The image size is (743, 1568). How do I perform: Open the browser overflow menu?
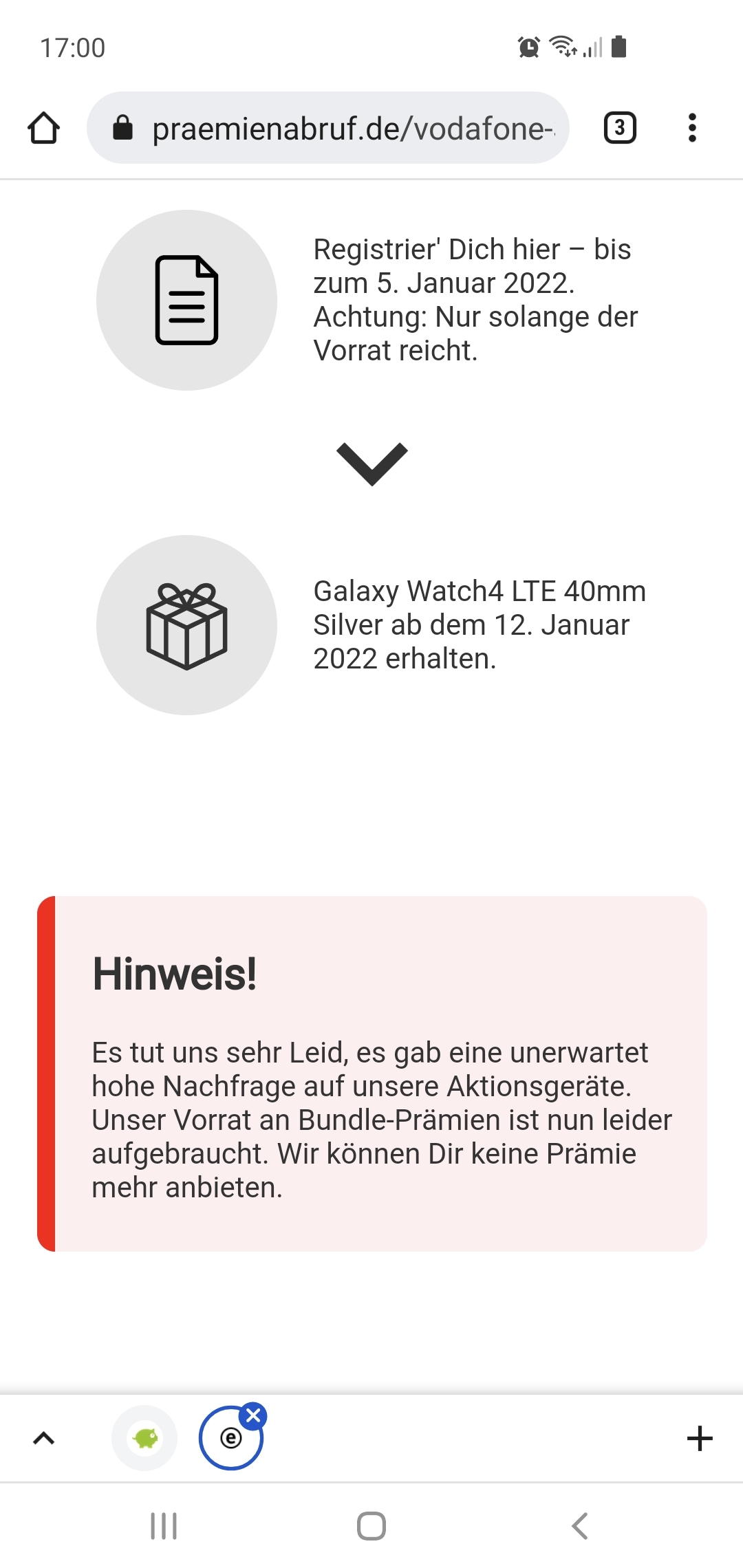[x=692, y=128]
